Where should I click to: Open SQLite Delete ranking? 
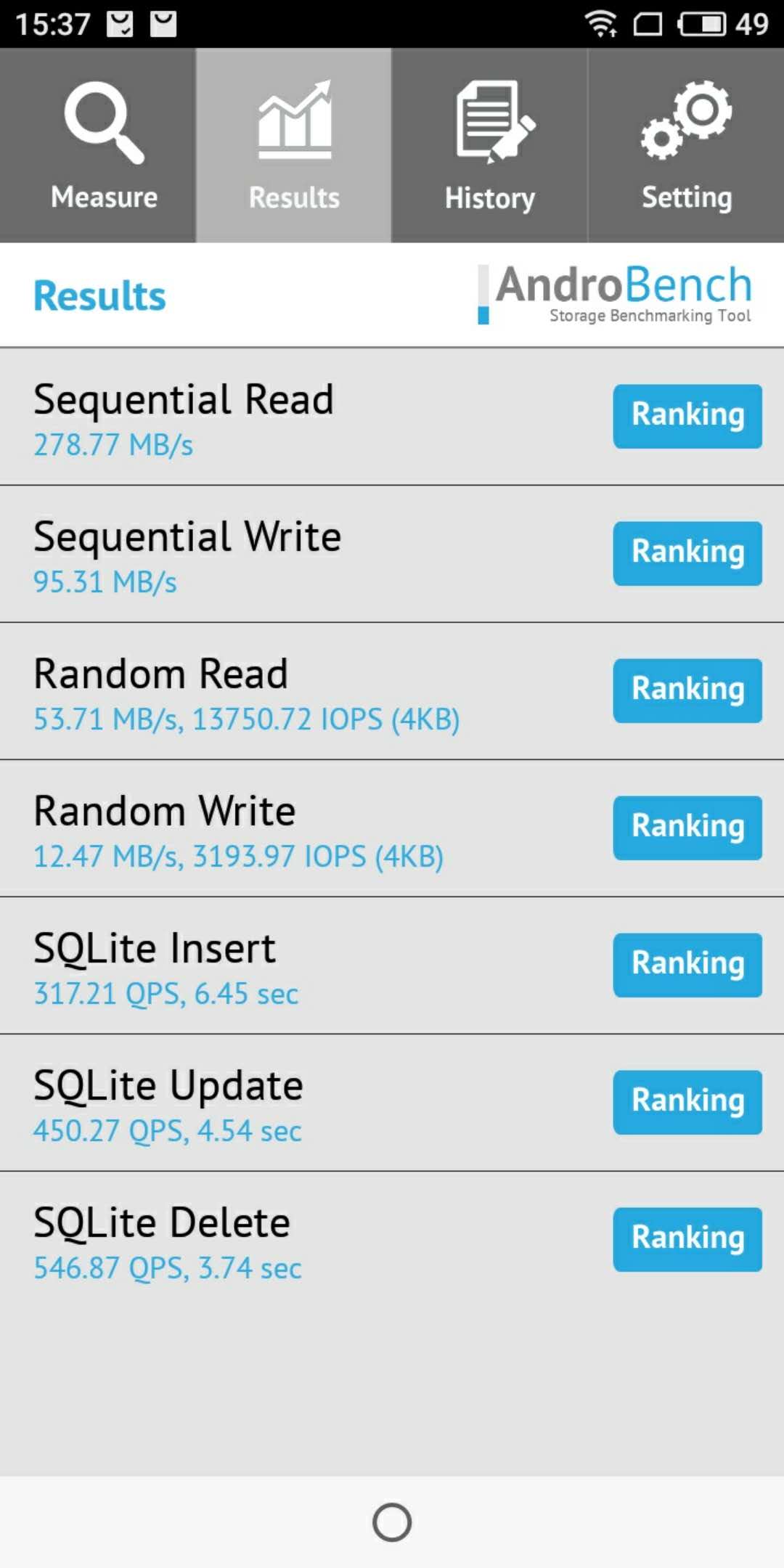(687, 1239)
